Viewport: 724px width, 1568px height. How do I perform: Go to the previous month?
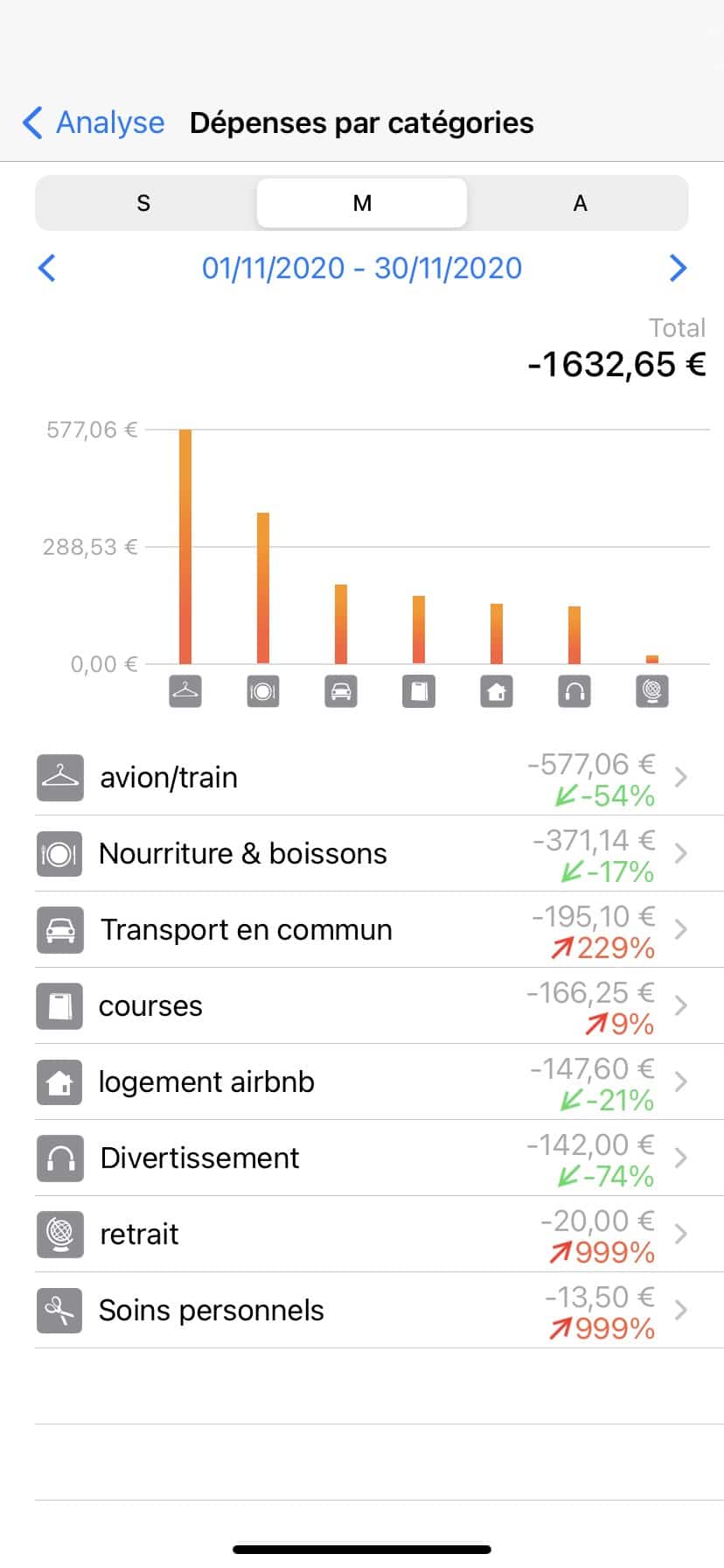pyautogui.click(x=47, y=268)
